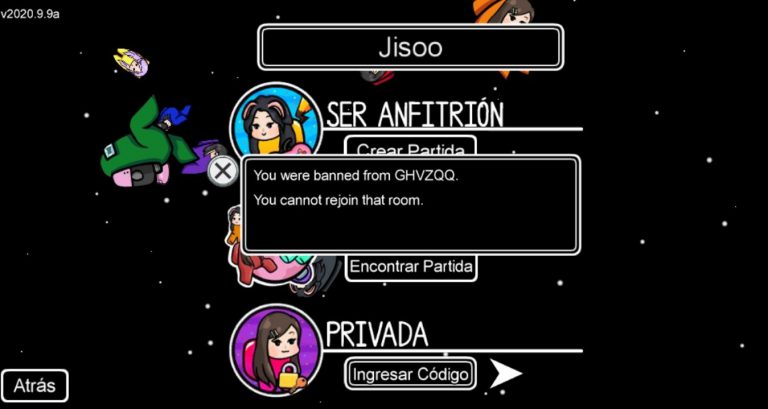Screen dimensions: 768x409
Task: Dismiss the banned message dialog
Action: coord(223,171)
